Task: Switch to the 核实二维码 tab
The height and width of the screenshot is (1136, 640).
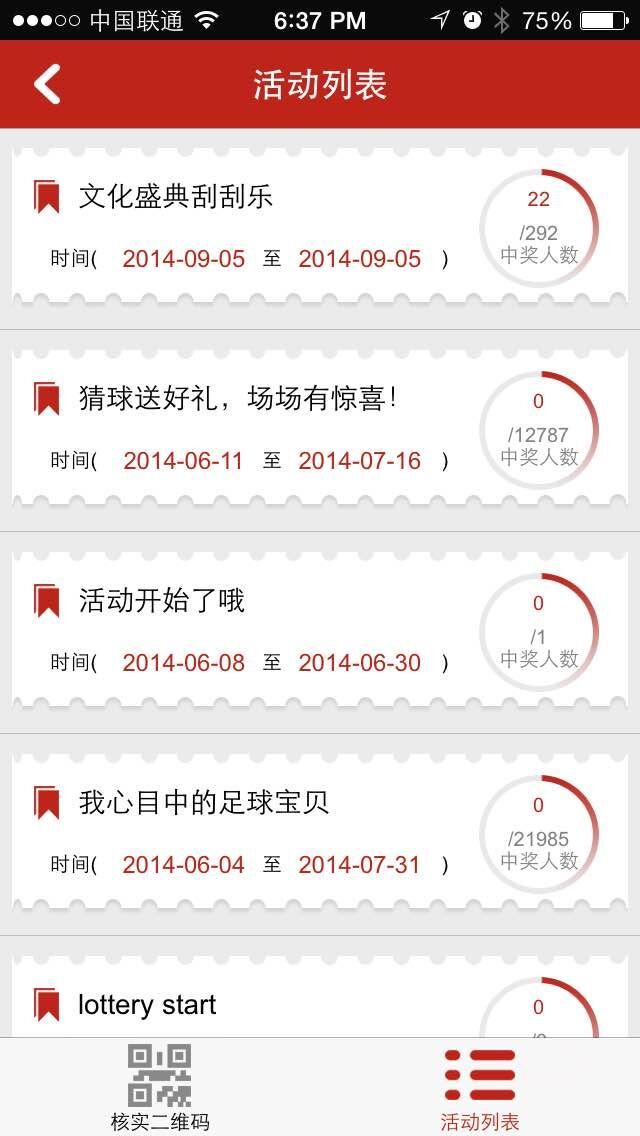Action: 160,1087
